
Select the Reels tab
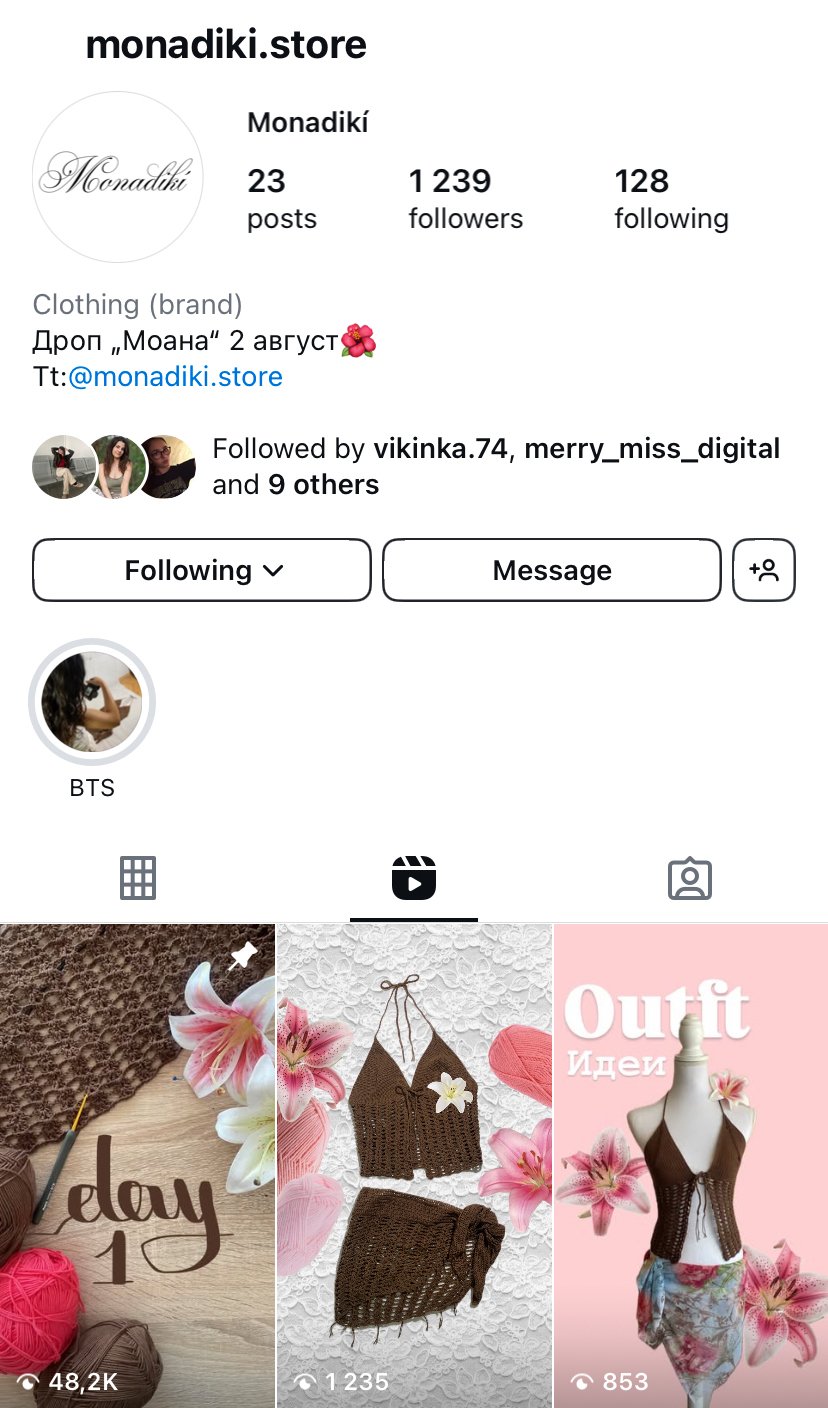[413, 878]
